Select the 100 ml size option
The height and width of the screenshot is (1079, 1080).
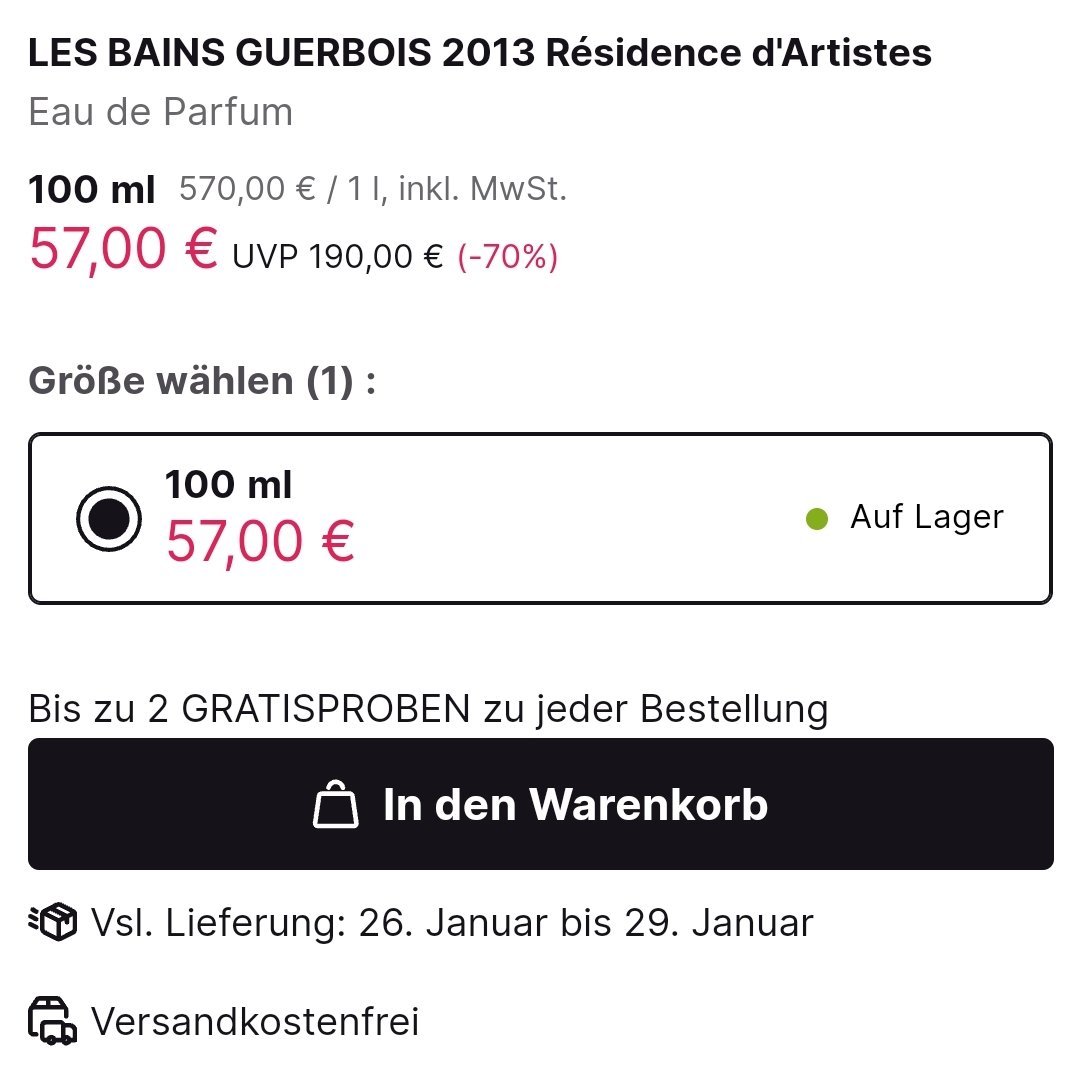(x=540, y=518)
